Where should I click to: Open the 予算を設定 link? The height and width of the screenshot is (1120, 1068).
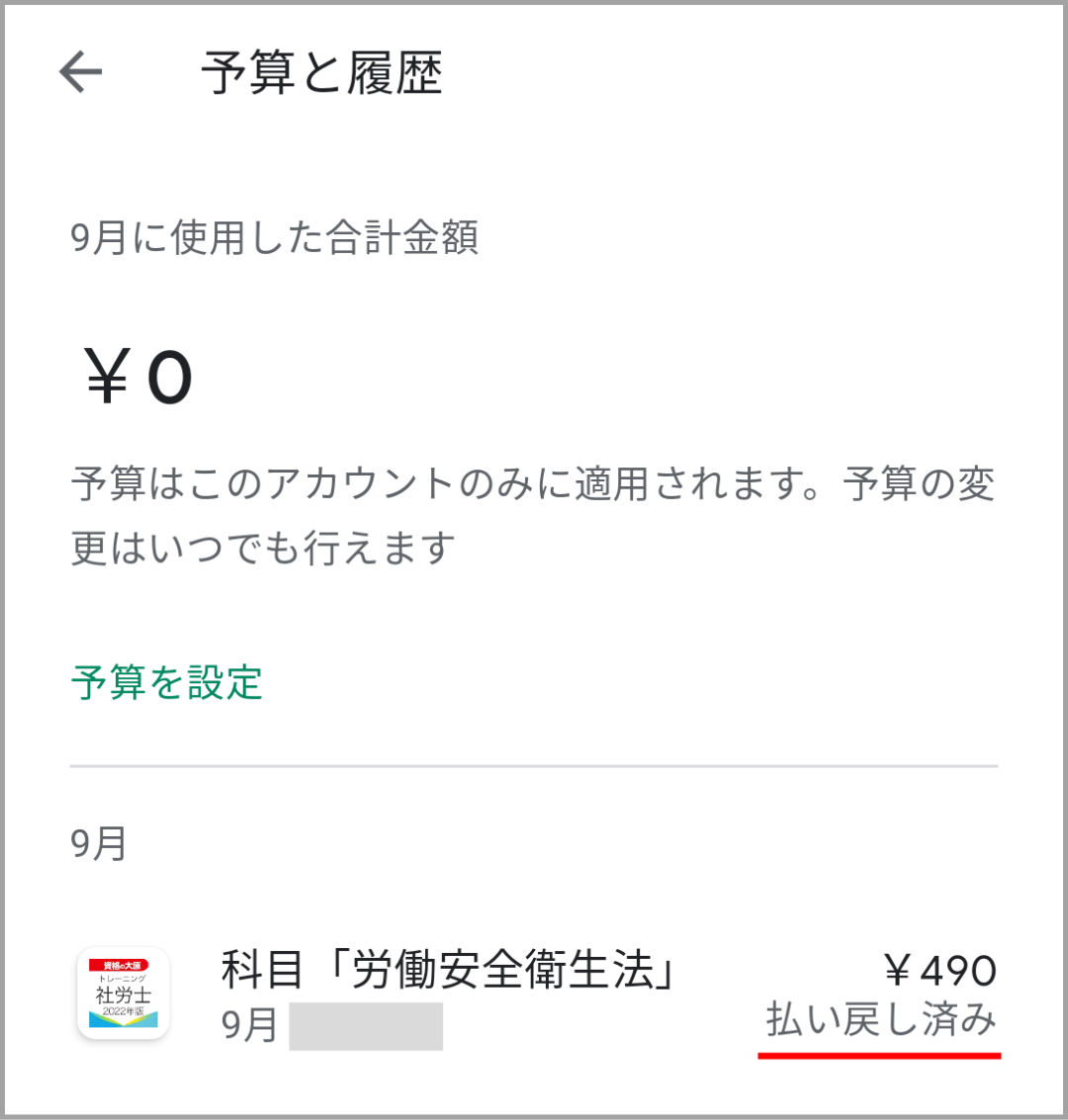click(166, 682)
